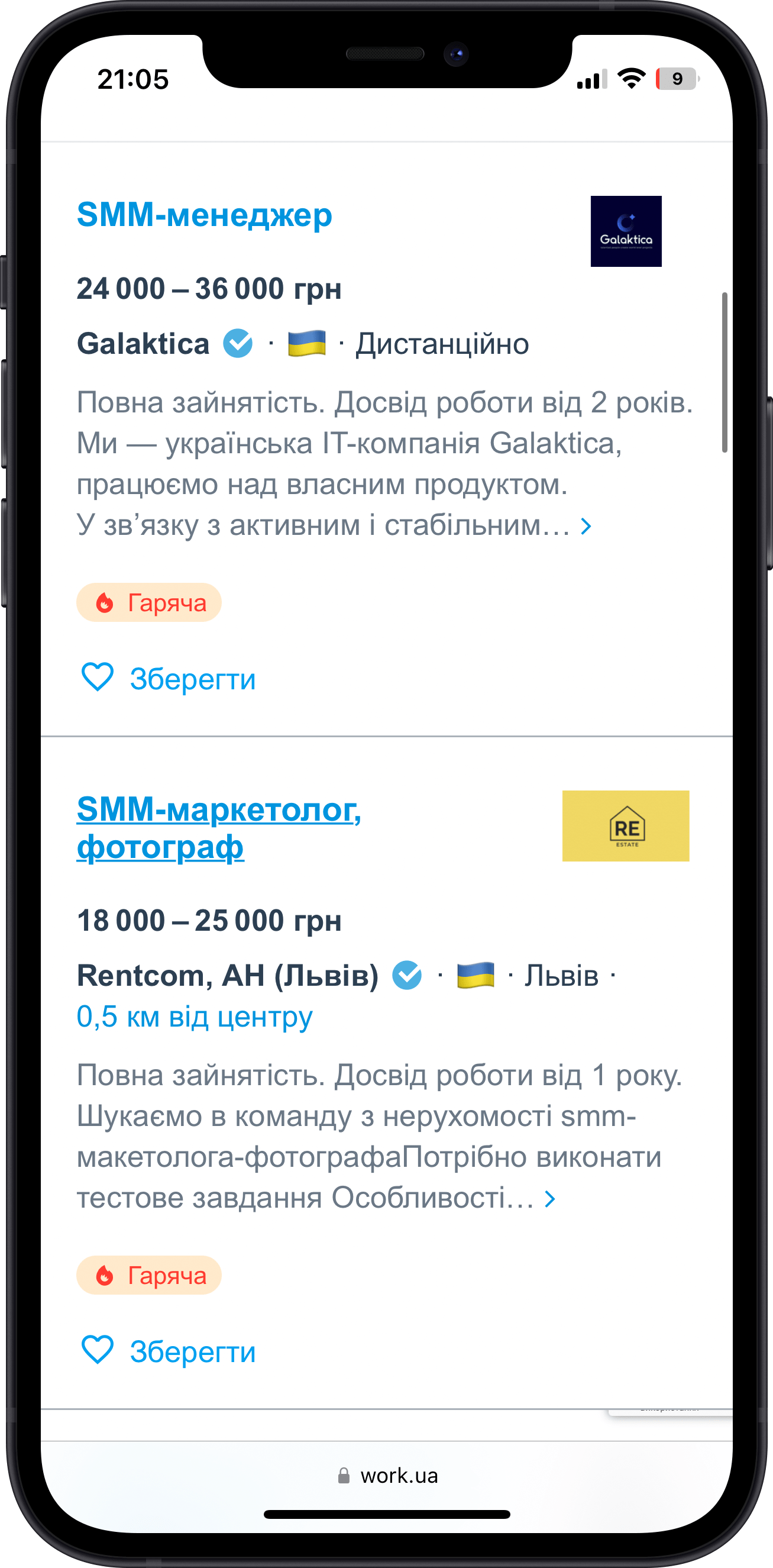Tap the work.ua address bar
The width and height of the screenshot is (773, 1568).
pyautogui.click(x=387, y=1476)
